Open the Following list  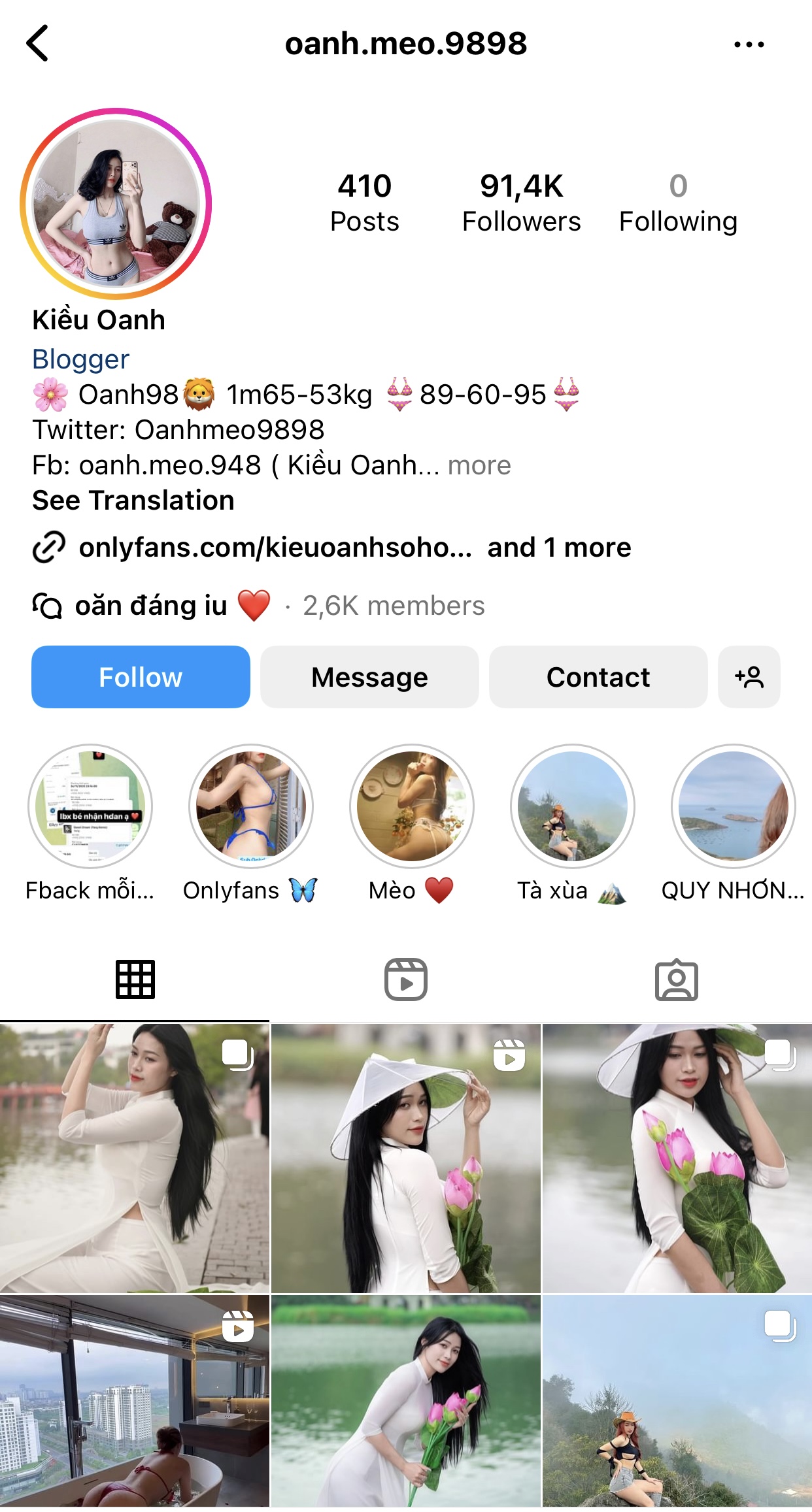point(677,203)
